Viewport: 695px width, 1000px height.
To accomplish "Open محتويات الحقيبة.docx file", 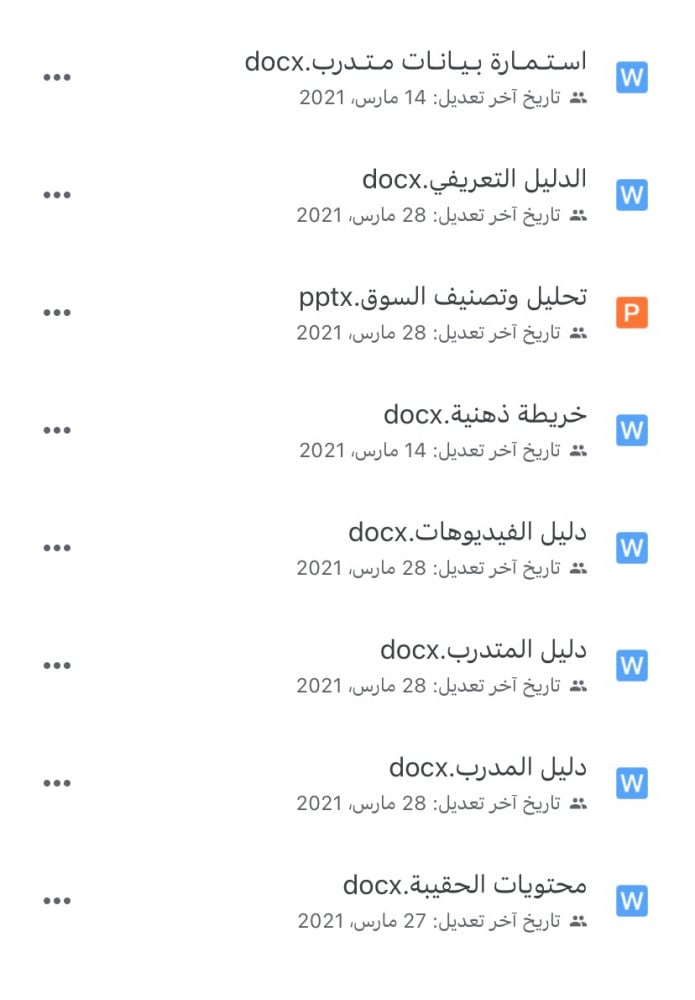I will [x=464, y=885].
